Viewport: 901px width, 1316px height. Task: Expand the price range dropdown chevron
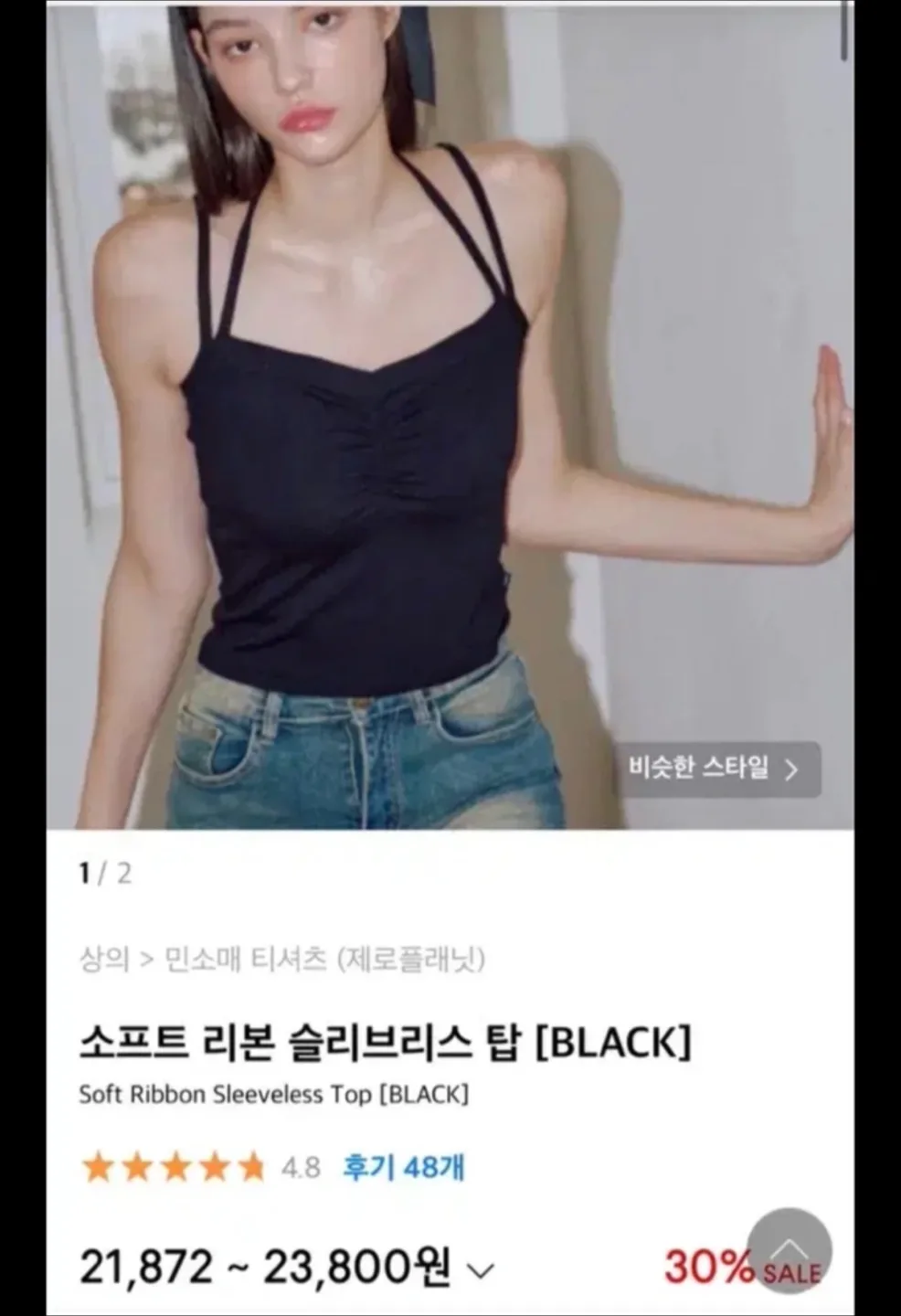481,1270
